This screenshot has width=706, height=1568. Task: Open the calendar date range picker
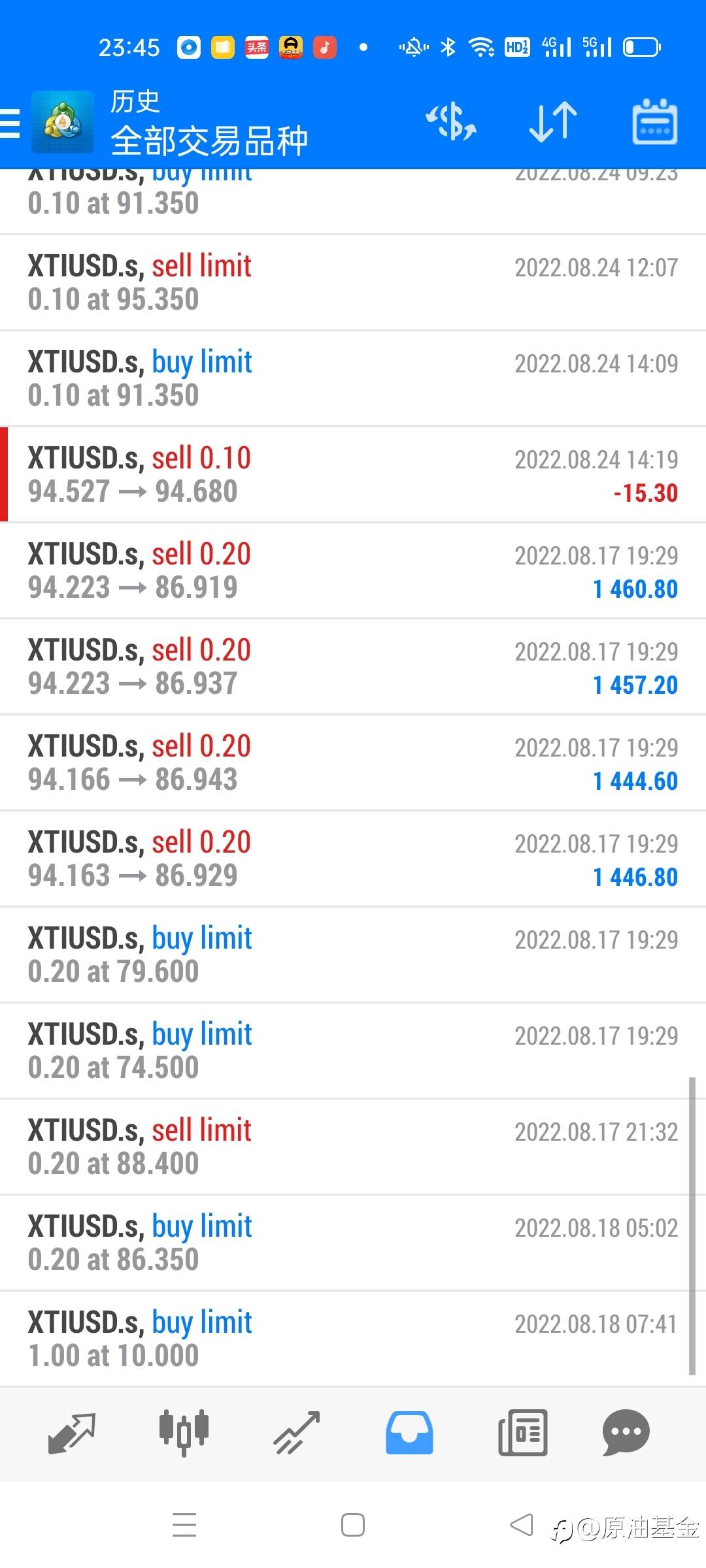pos(654,122)
